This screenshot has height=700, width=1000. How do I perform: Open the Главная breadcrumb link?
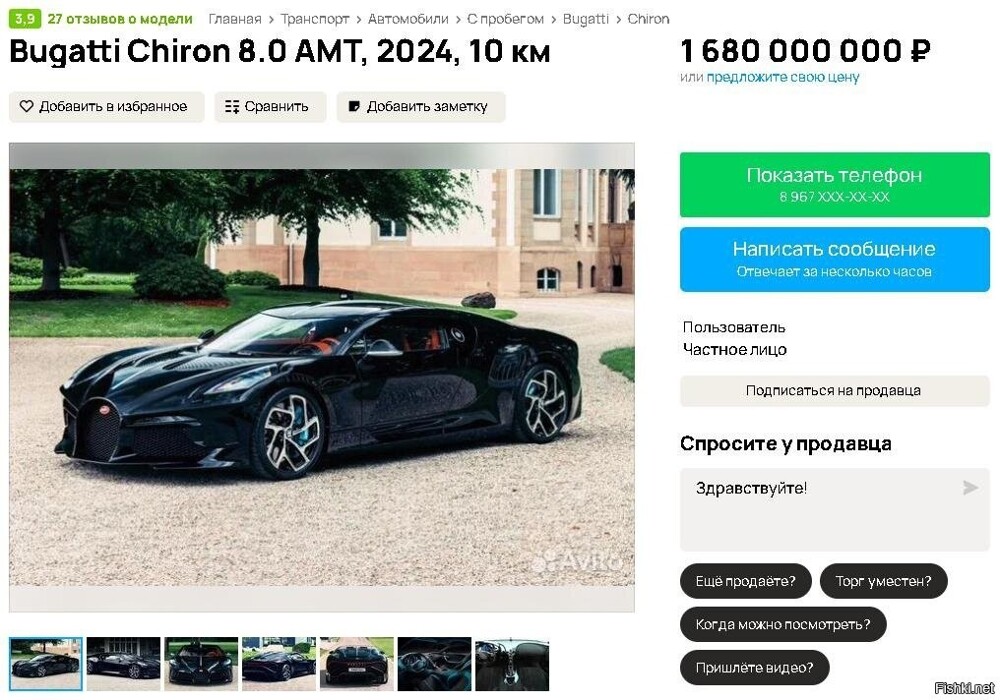(235, 19)
